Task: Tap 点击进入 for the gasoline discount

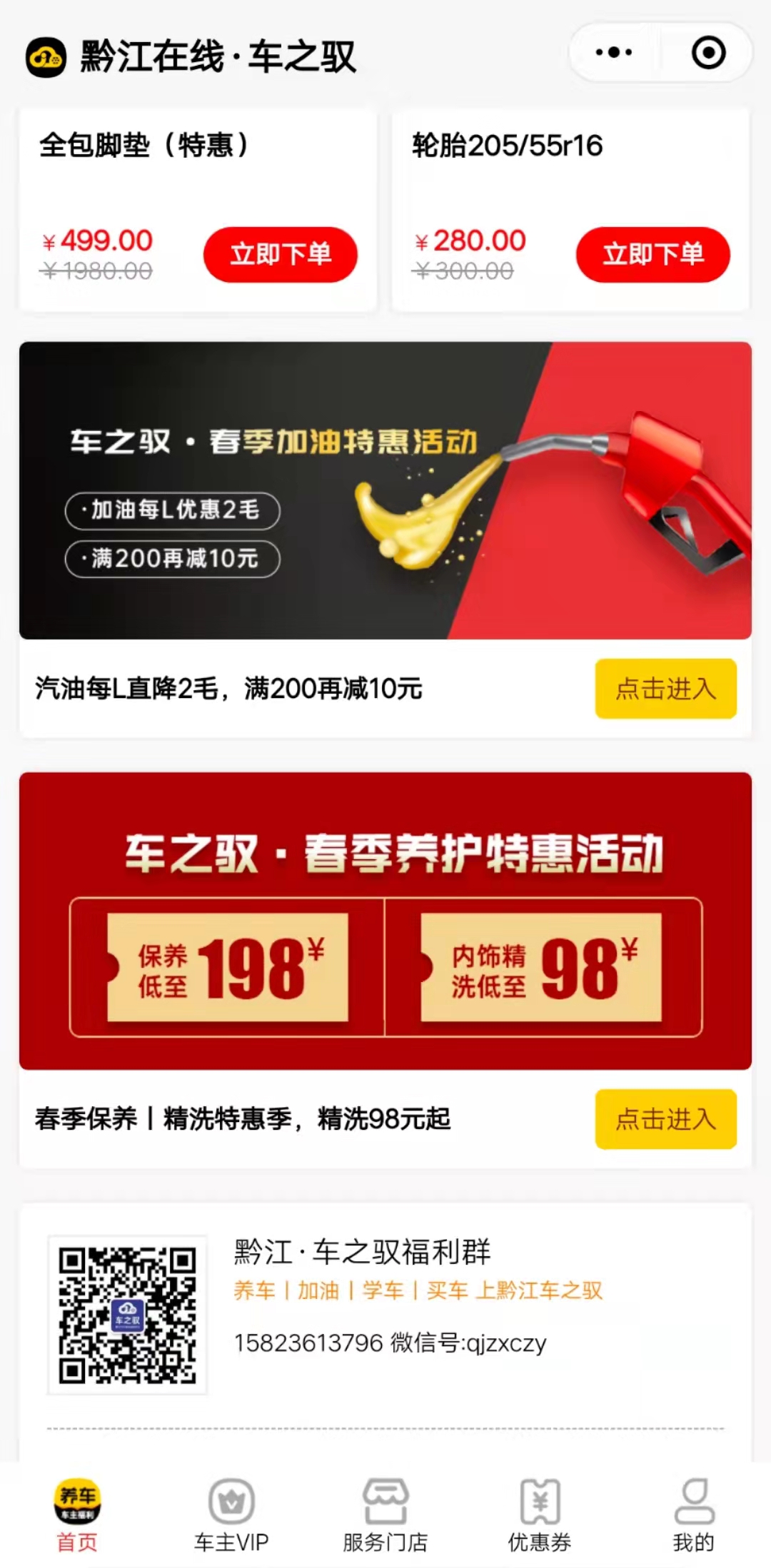Action: pos(665,689)
